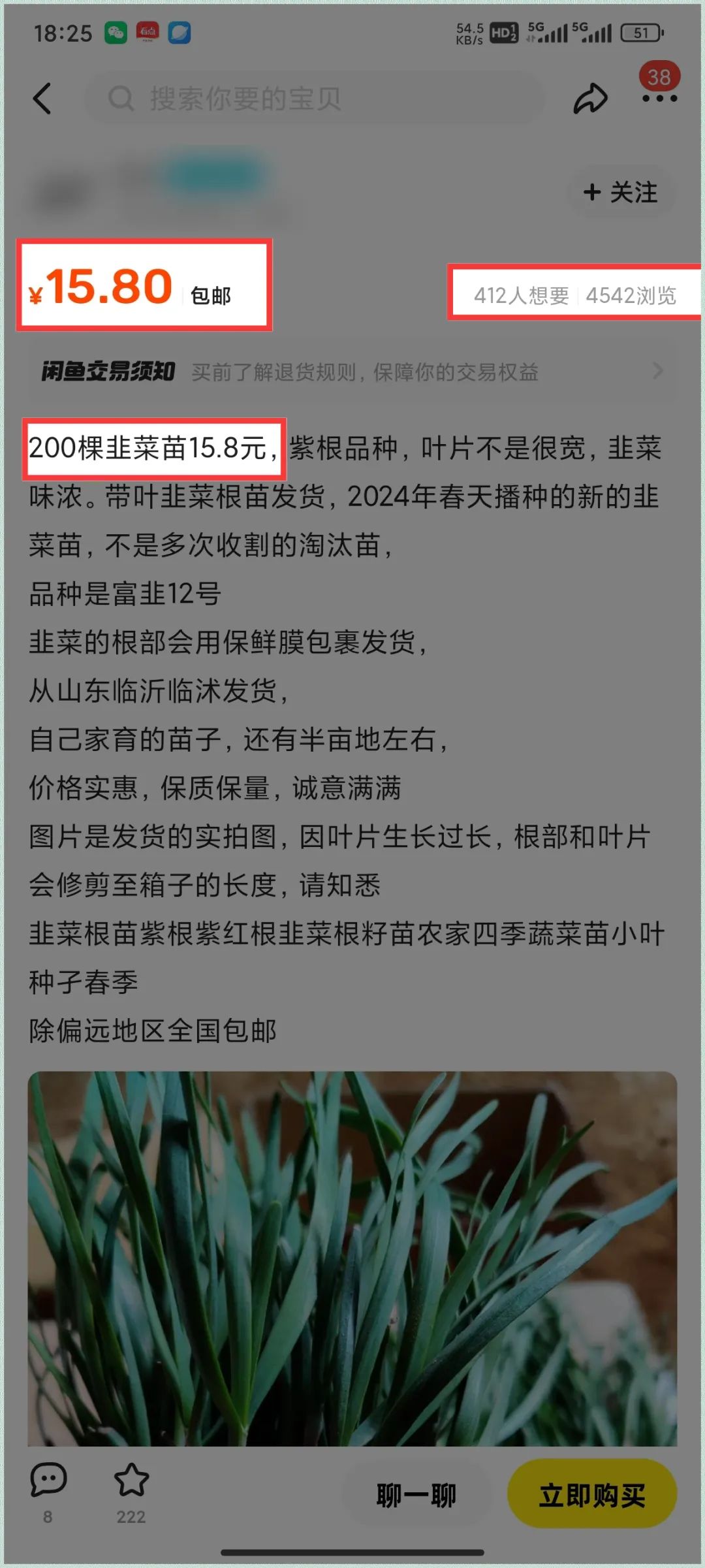Viewport: 705px width, 1568px height.
Task: Chat with the seller via 聊一聊
Action: [416, 1494]
